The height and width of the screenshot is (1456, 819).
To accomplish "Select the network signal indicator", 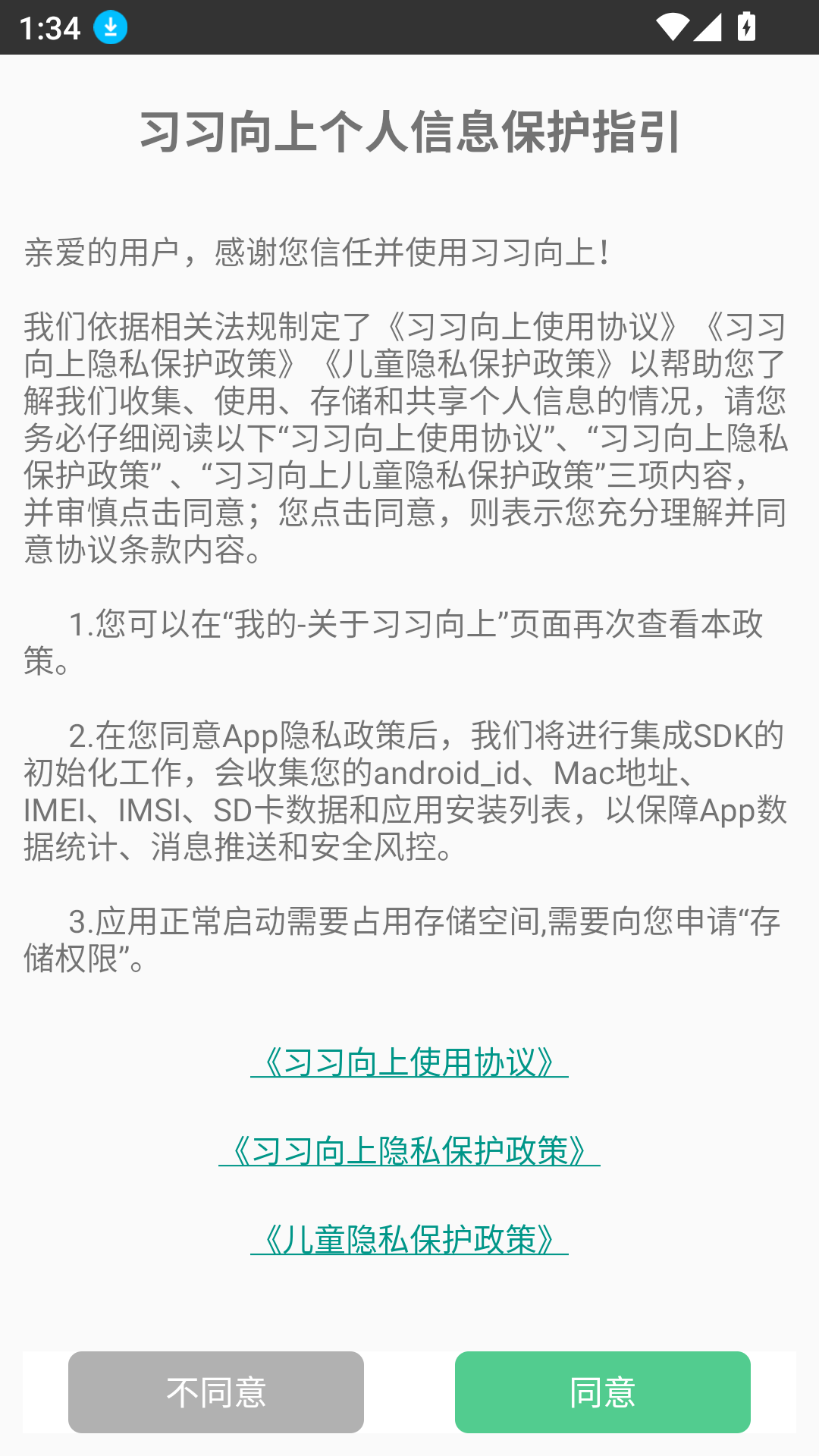I will click(x=709, y=27).
